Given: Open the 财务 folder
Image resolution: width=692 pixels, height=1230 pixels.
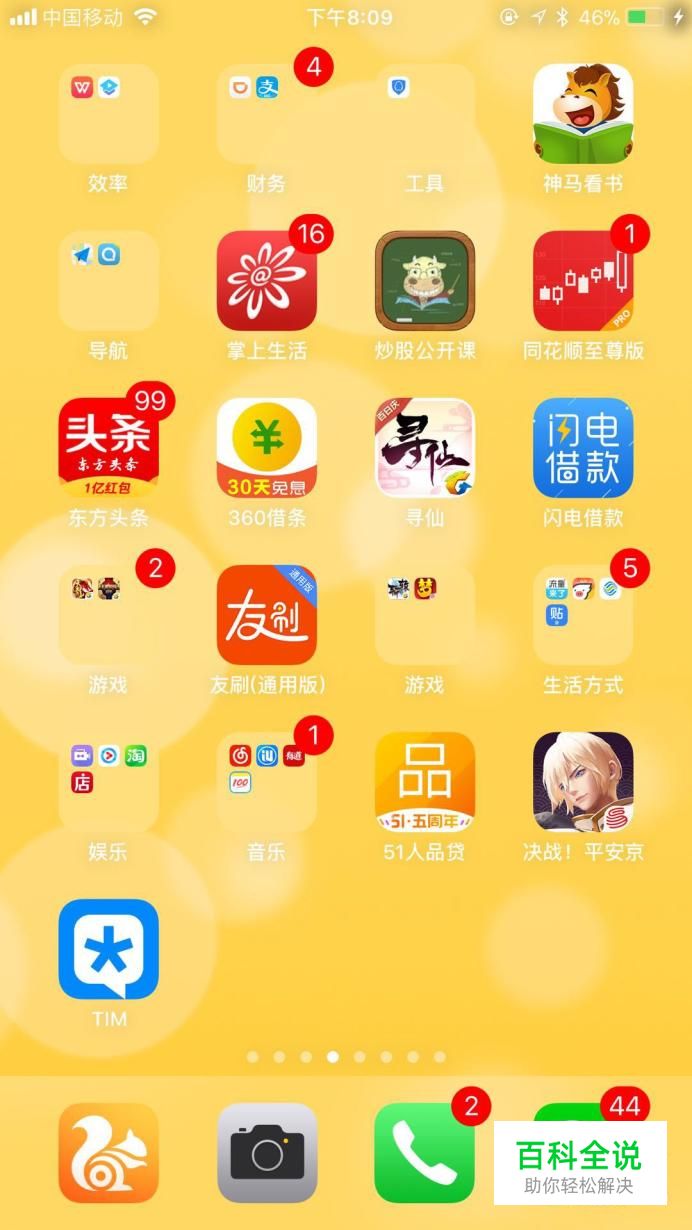Looking at the screenshot, I should point(266,114).
